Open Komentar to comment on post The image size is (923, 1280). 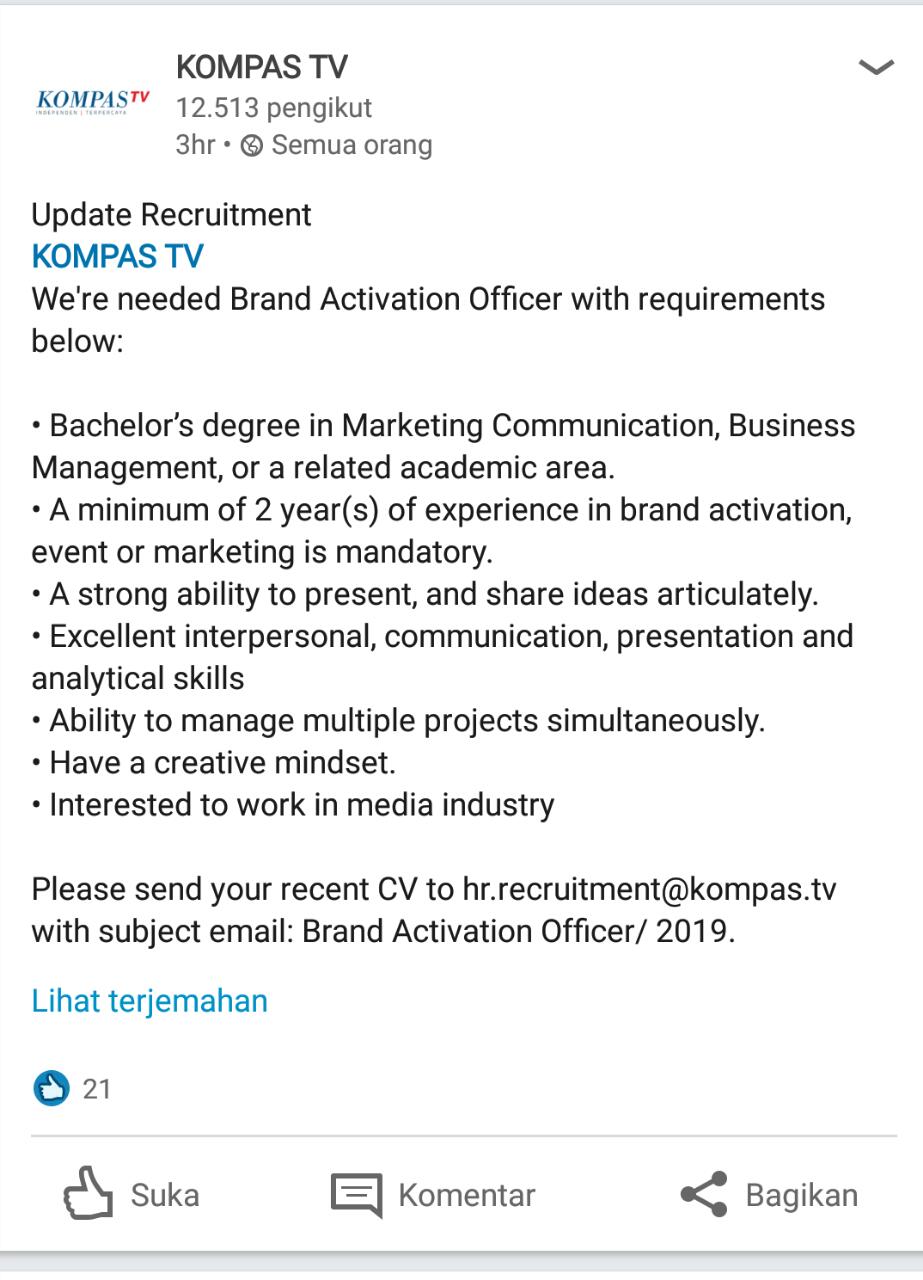tap(433, 1195)
